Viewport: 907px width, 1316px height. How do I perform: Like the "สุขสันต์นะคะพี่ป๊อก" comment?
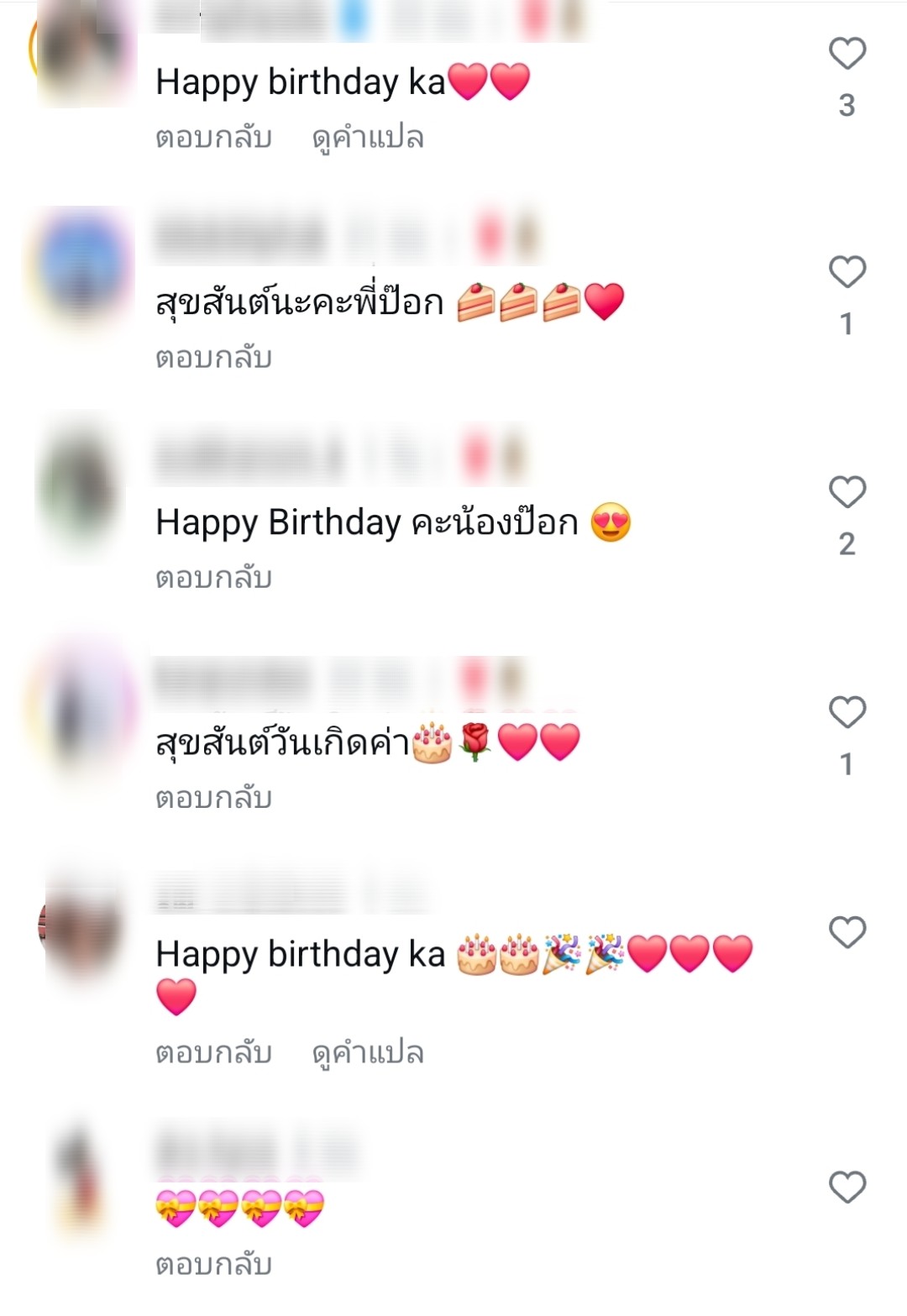(847, 273)
